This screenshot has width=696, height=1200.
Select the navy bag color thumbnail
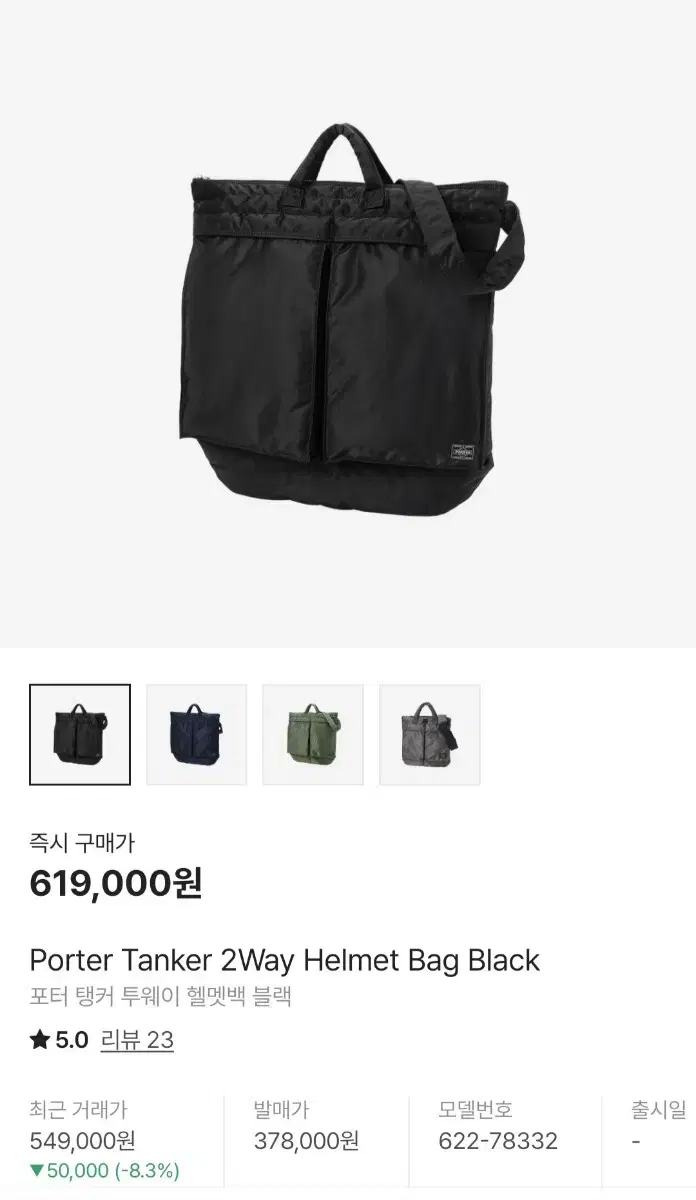[196, 734]
